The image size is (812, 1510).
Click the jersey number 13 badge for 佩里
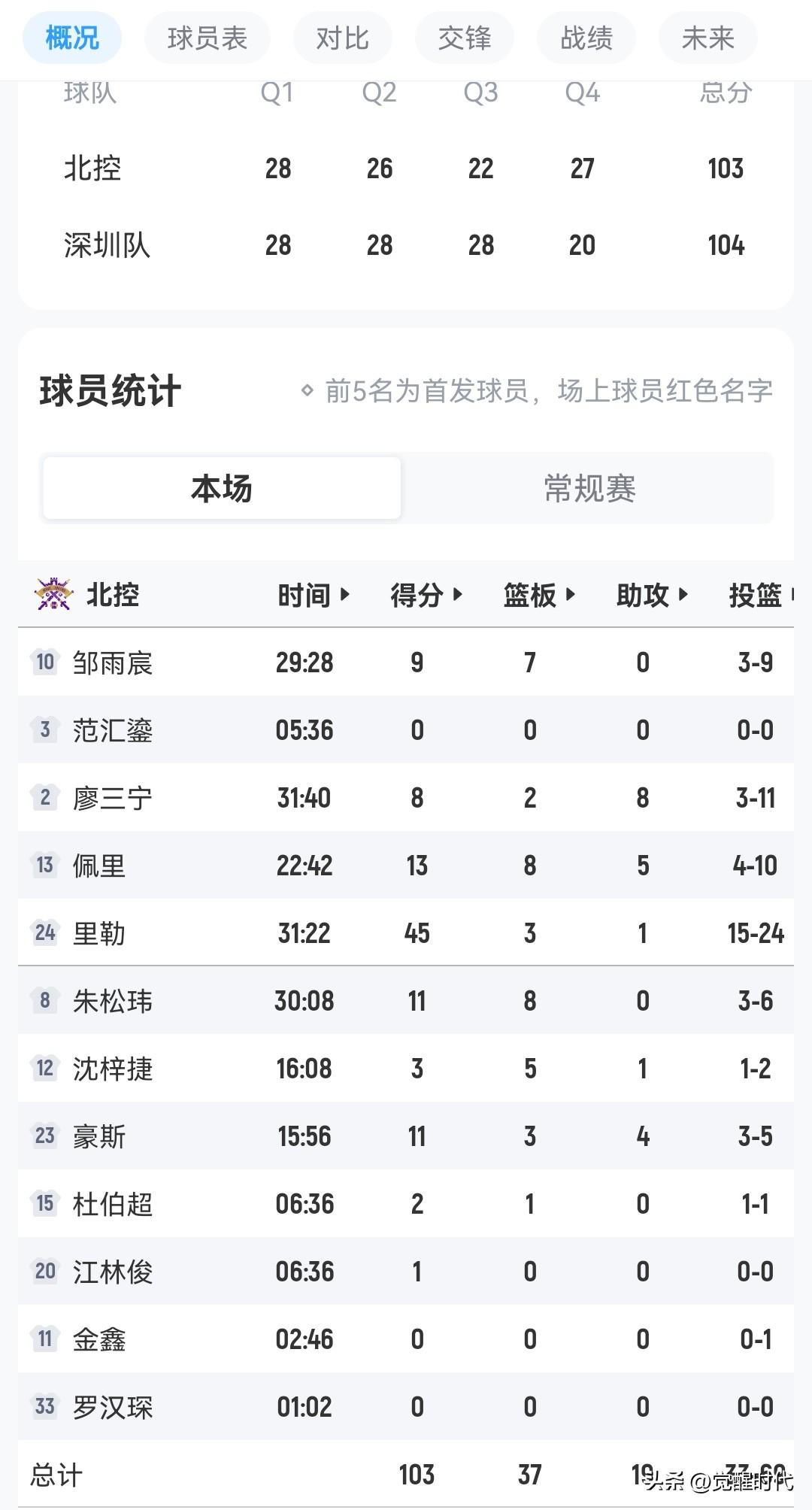coord(44,866)
